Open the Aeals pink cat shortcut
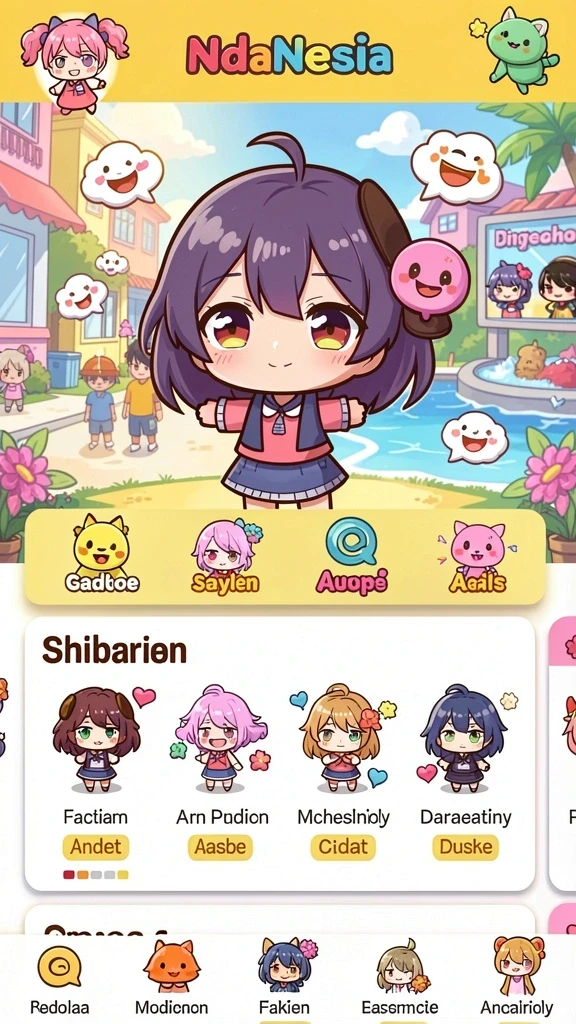Viewport: 576px width, 1024px height. 477,556
